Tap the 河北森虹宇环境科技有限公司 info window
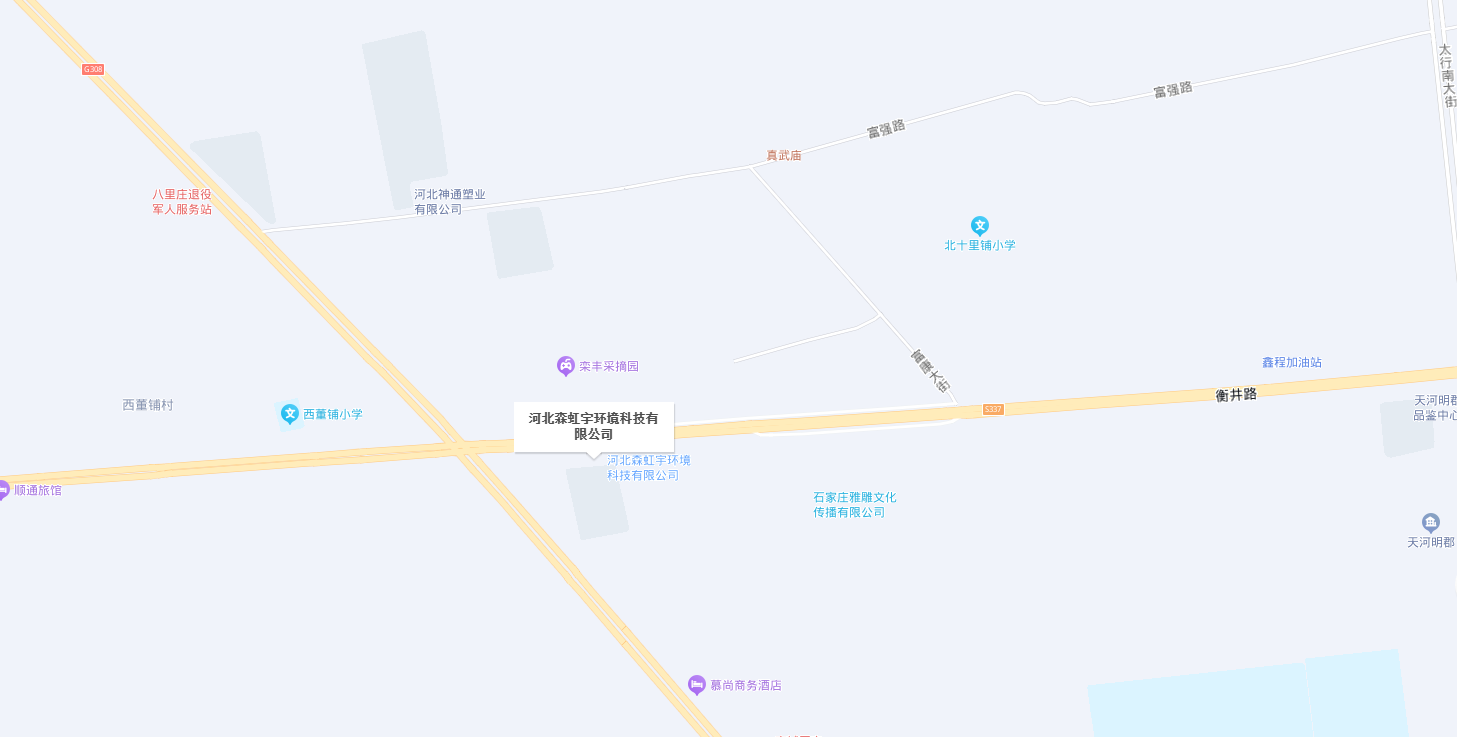 tap(593, 427)
